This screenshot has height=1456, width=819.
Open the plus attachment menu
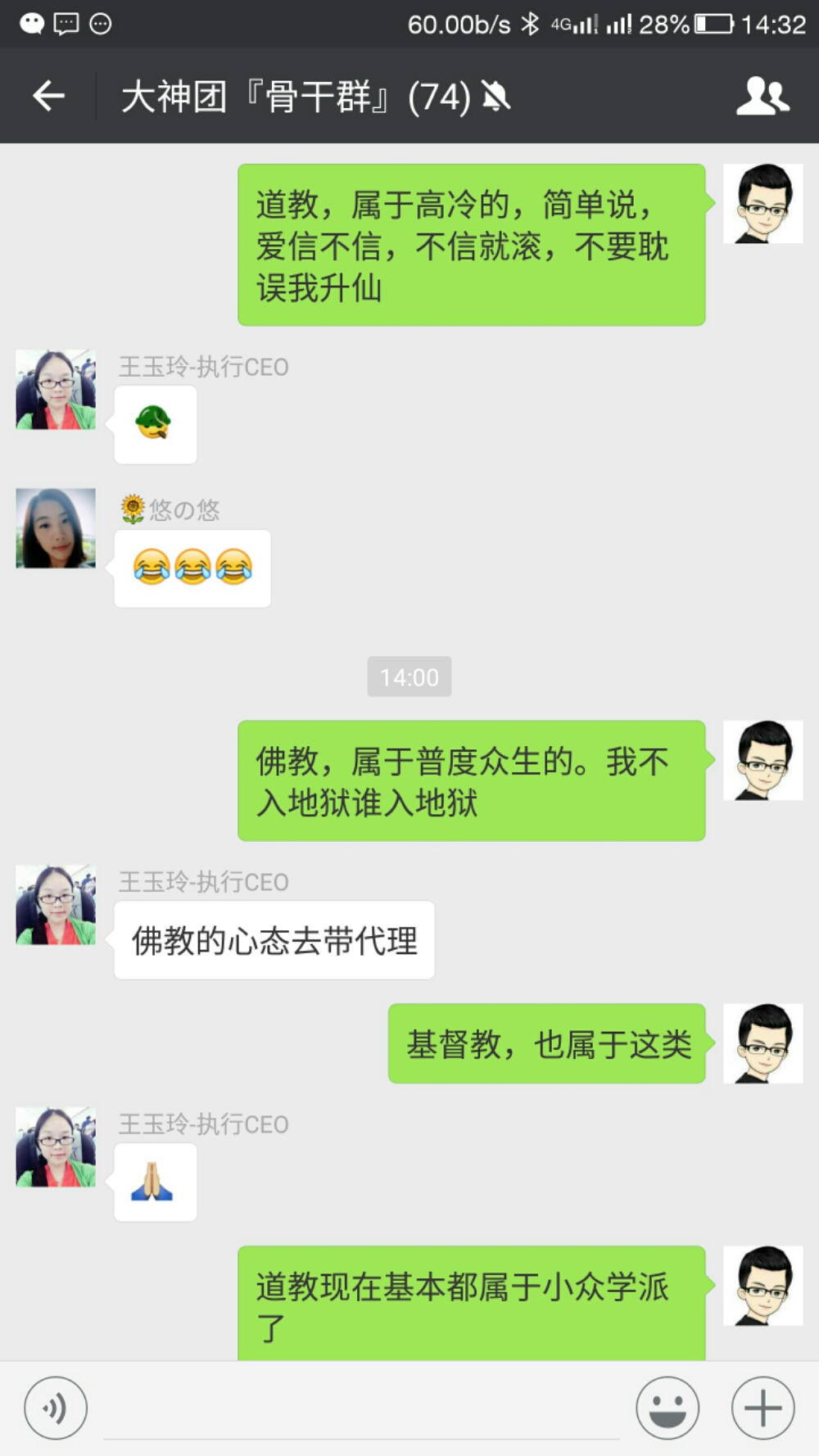(x=762, y=1408)
